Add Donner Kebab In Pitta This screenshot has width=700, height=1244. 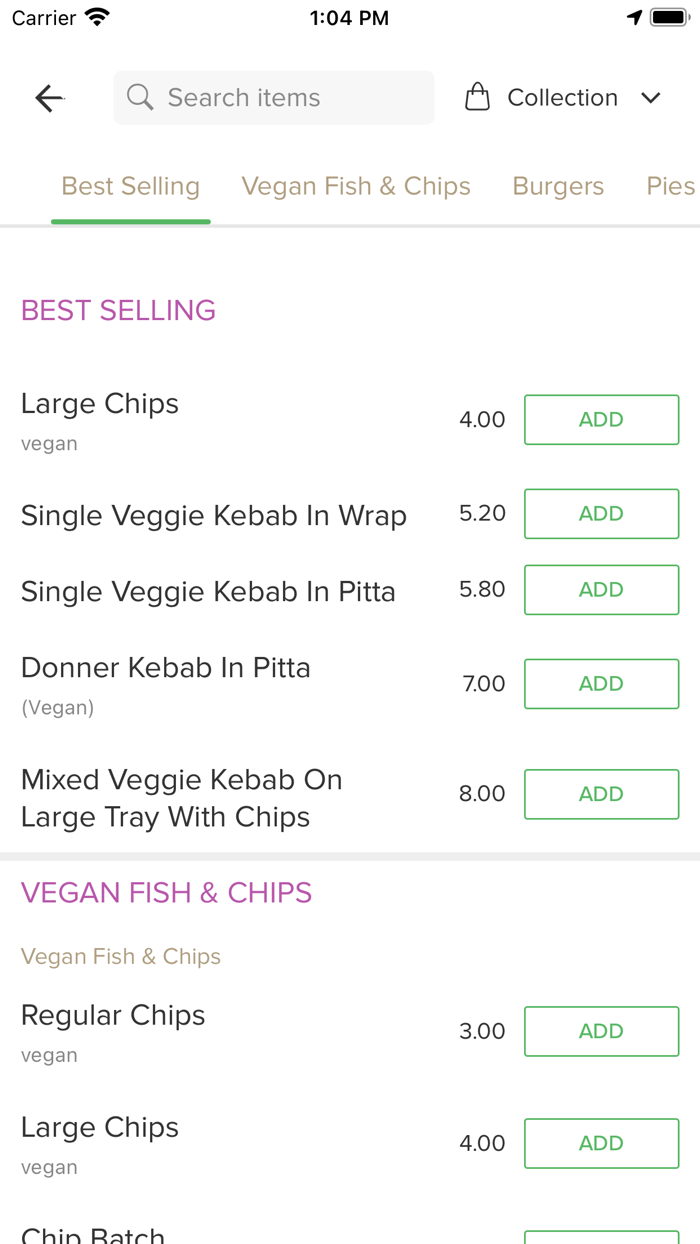(601, 684)
